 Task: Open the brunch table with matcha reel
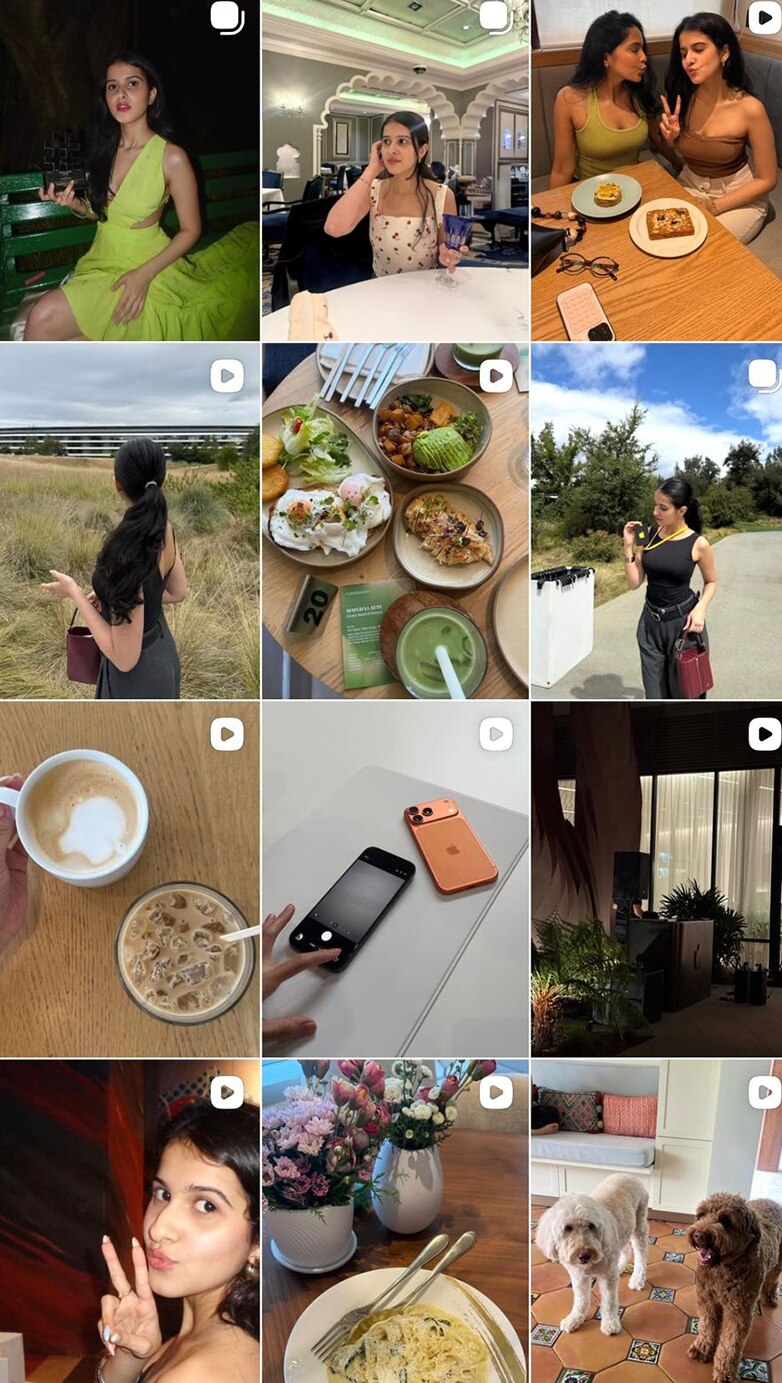click(x=395, y=520)
